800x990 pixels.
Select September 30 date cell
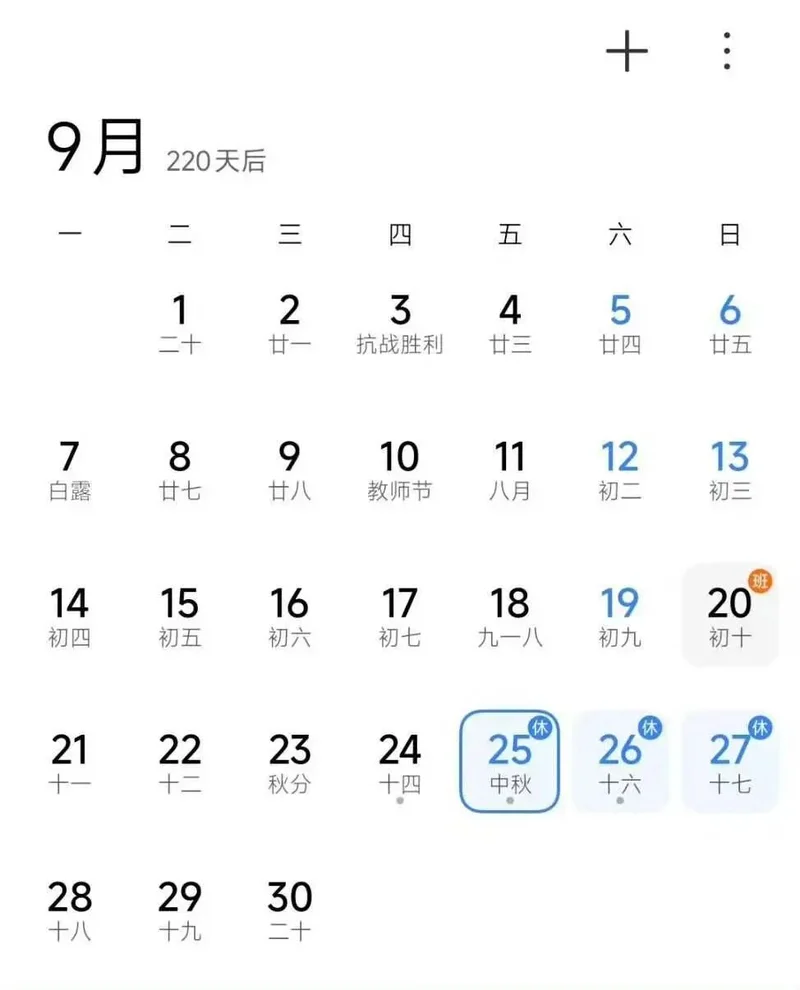coord(290,908)
